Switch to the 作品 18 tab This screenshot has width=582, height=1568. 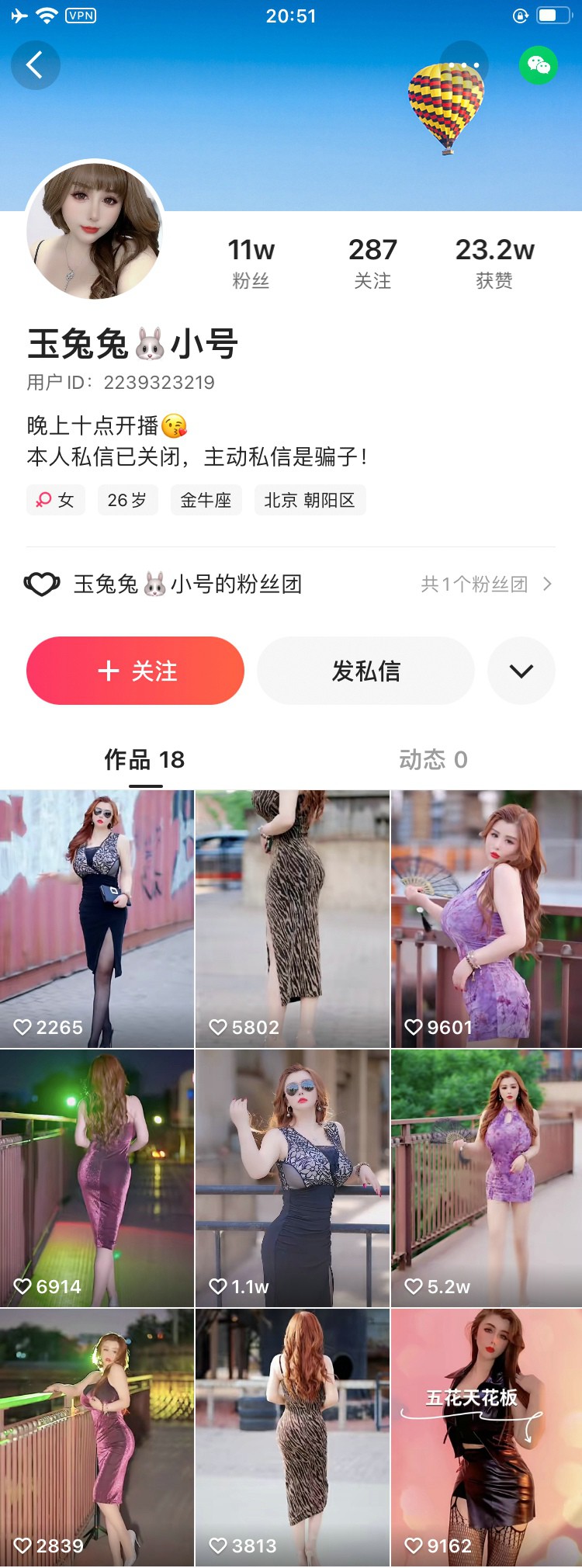(145, 759)
